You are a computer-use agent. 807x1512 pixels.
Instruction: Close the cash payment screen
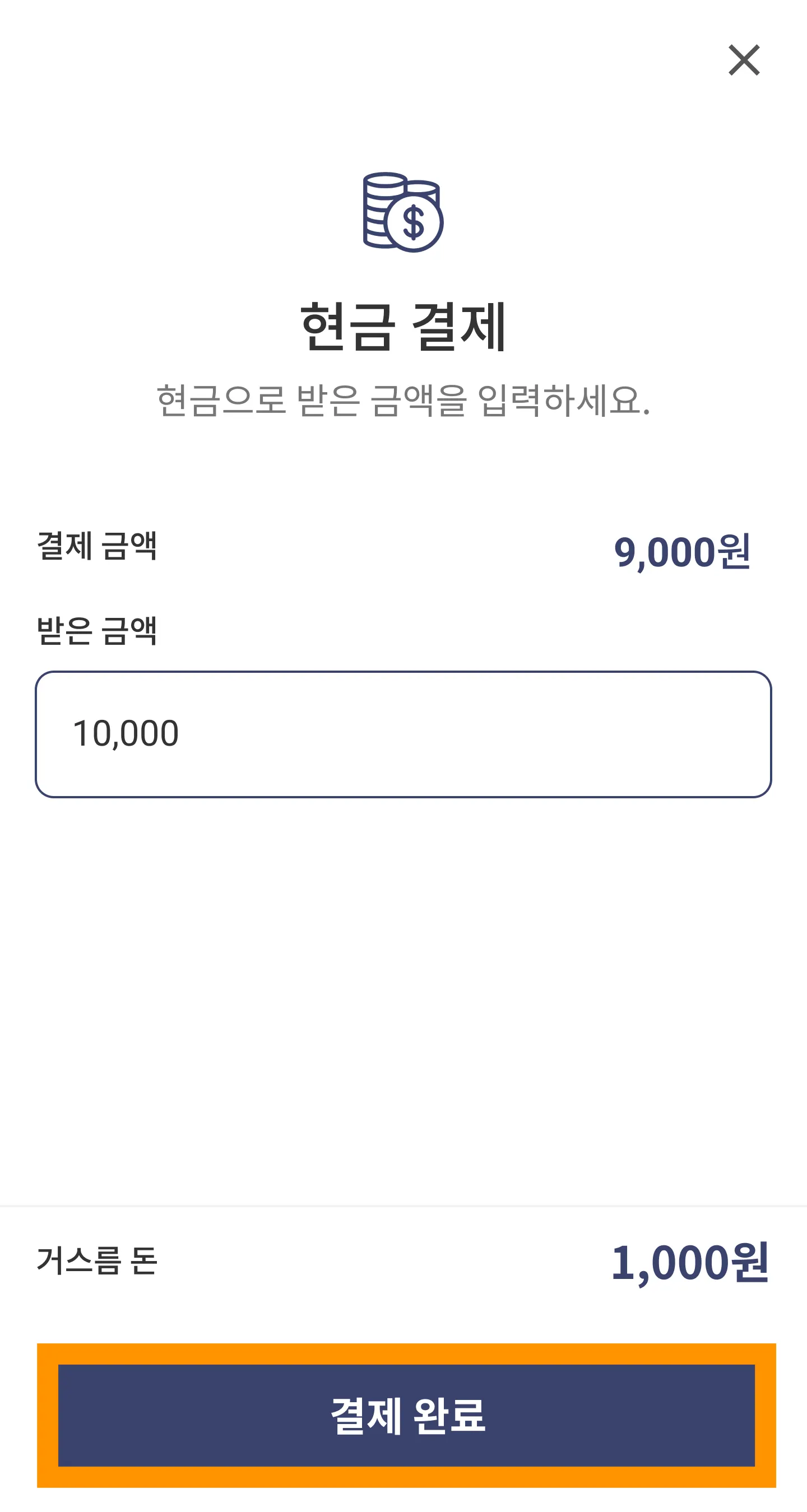(744, 60)
